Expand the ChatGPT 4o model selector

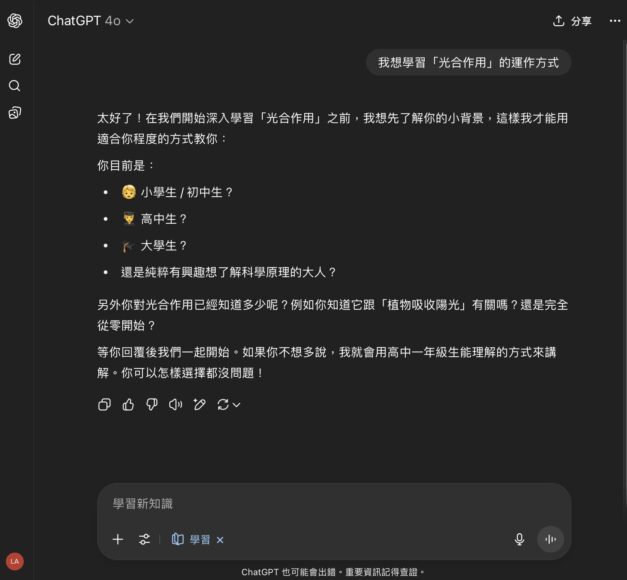(90, 21)
